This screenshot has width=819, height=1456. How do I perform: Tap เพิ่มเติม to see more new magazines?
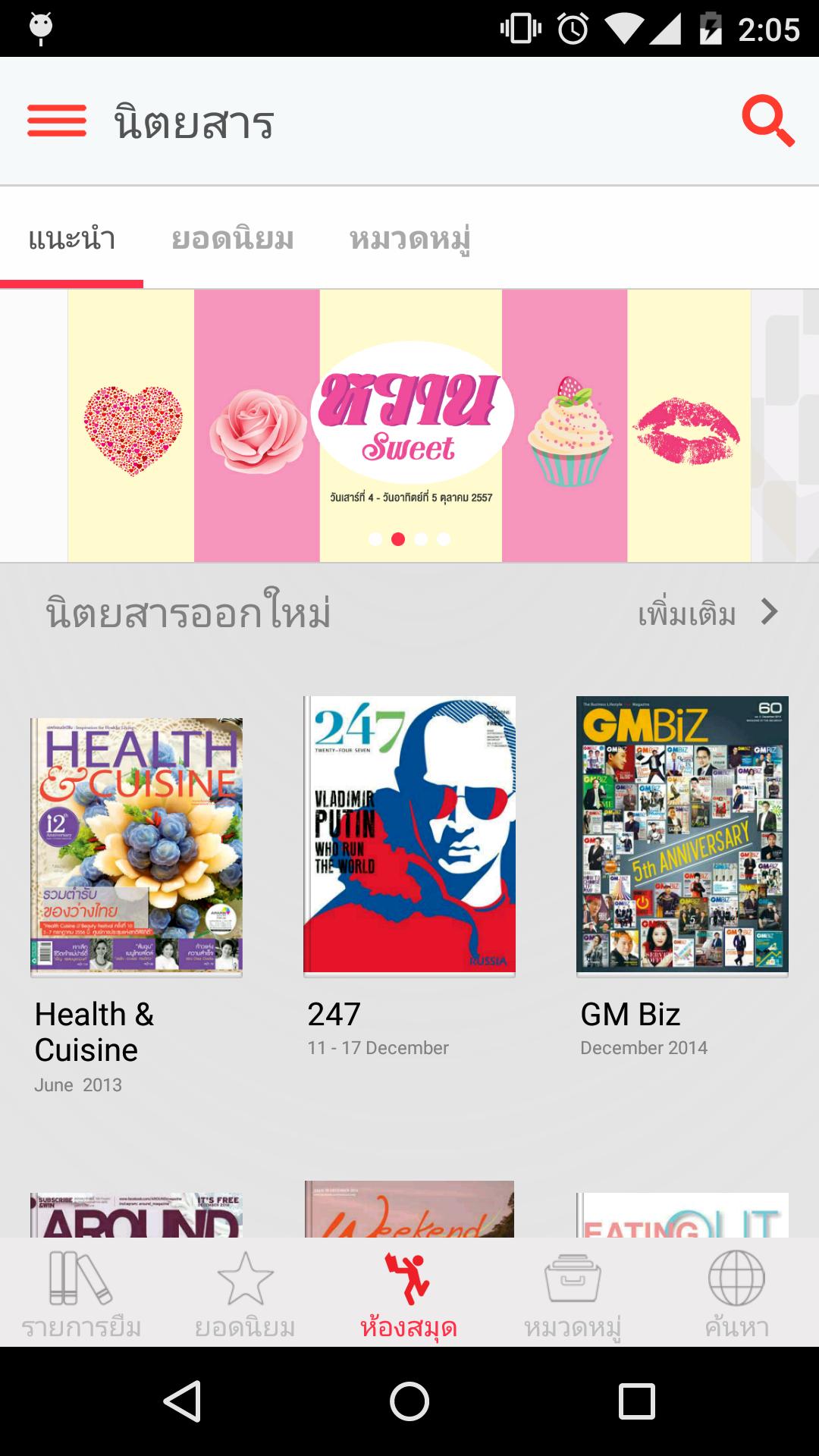(x=686, y=614)
